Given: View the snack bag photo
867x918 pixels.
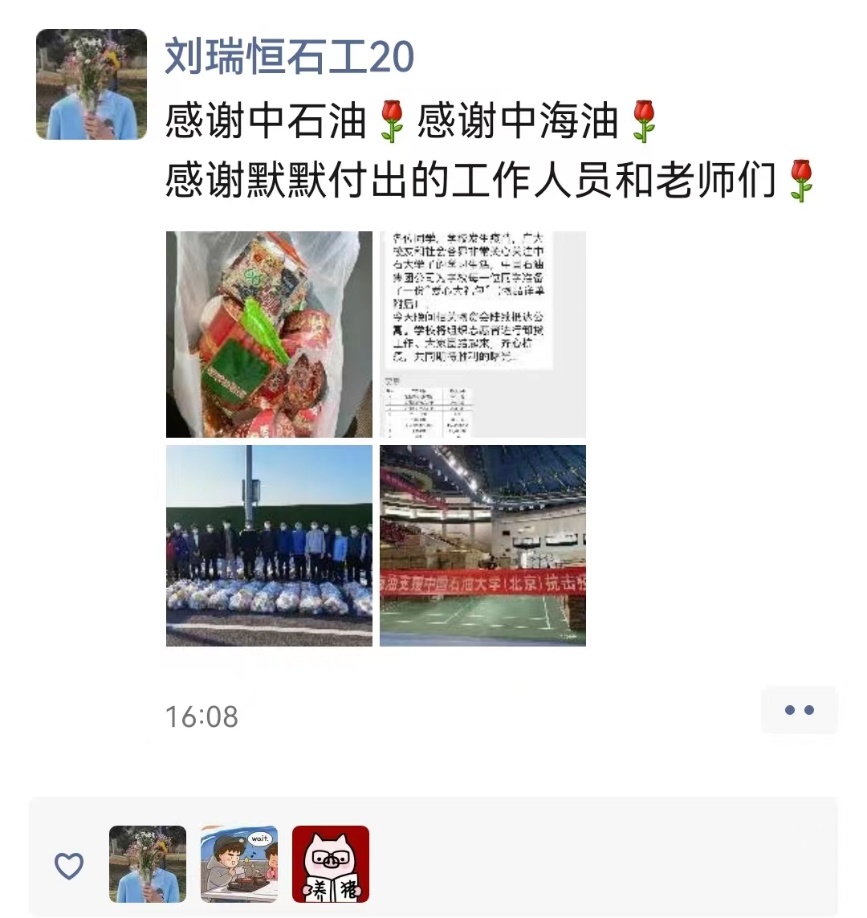Looking at the screenshot, I should (269, 334).
